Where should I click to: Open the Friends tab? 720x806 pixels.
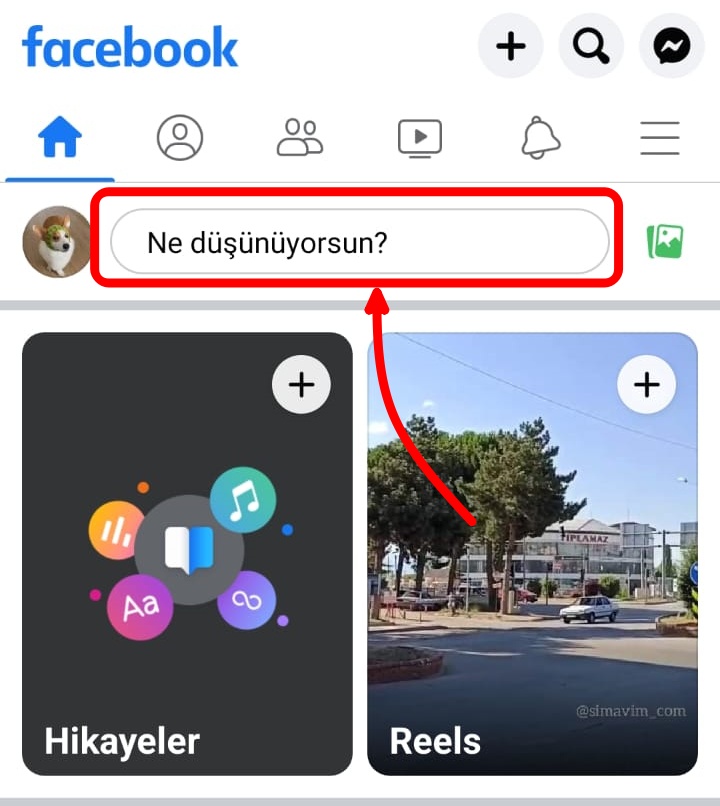(300, 138)
